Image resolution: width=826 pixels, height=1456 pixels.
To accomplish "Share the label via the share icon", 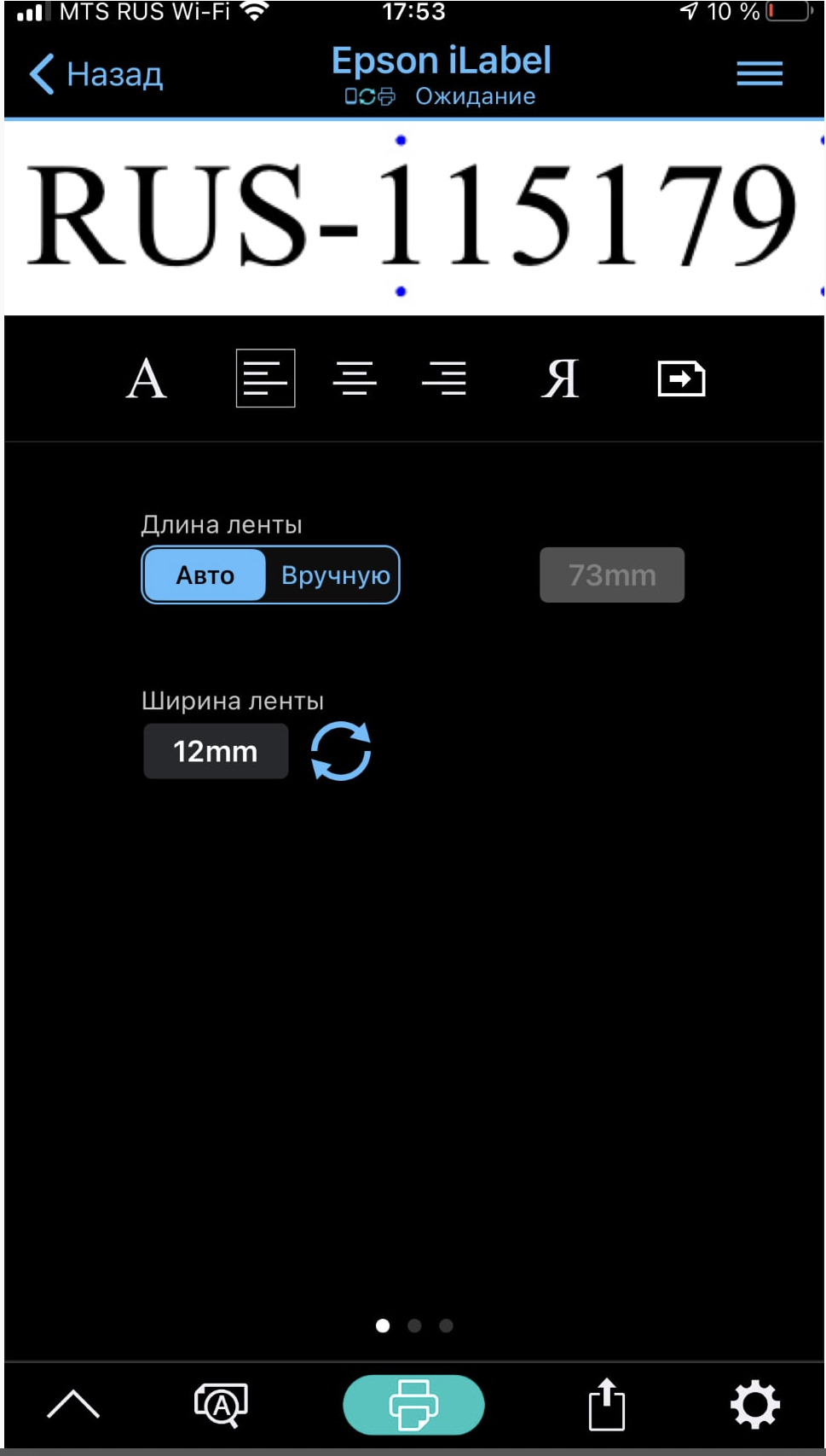I will tap(606, 1404).
